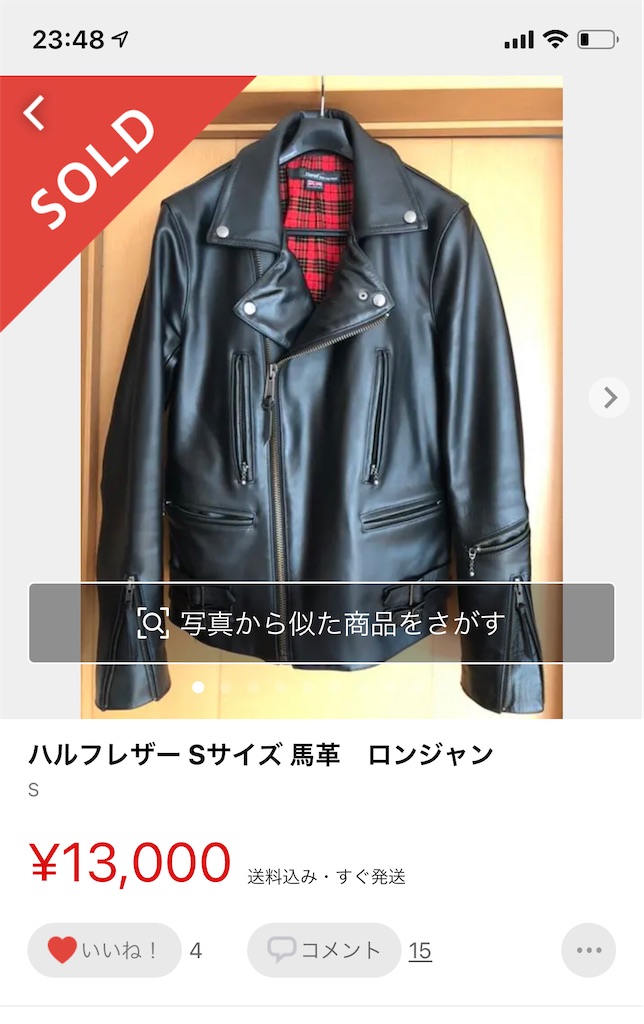Search similar items from photo
The height and width of the screenshot is (1024, 644).
321,623
